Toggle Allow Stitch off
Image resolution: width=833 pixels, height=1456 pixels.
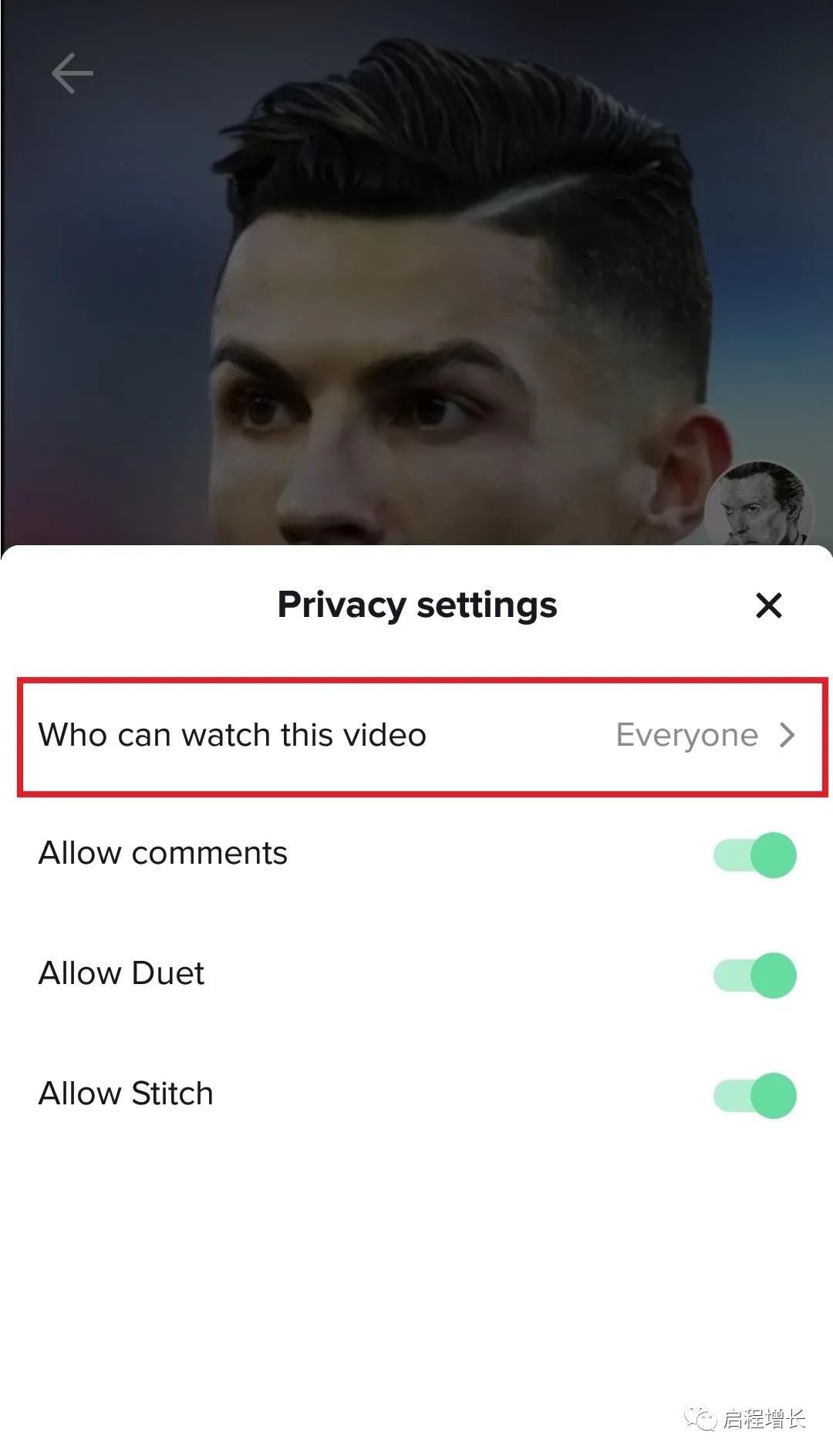click(x=754, y=1095)
